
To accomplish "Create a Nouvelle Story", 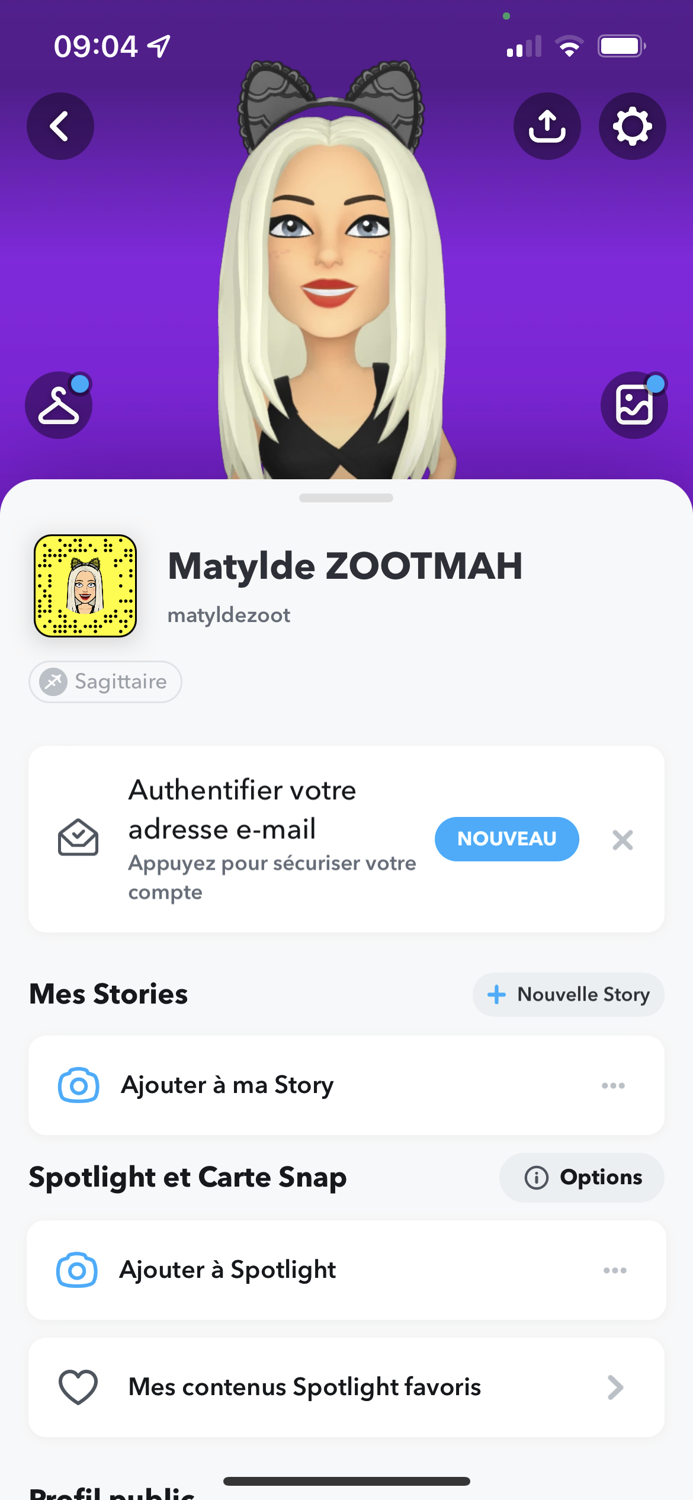I will [568, 994].
